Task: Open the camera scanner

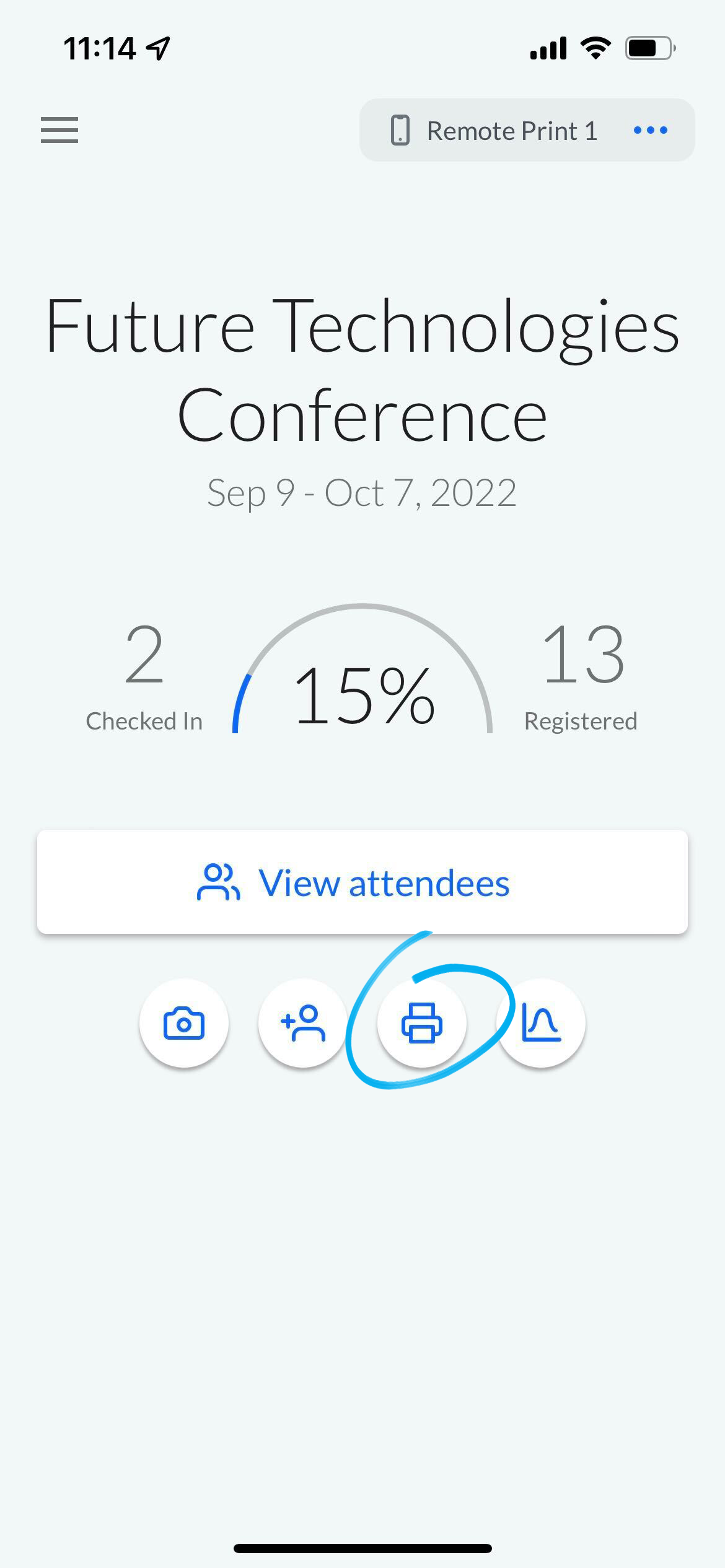Action: tap(184, 1023)
